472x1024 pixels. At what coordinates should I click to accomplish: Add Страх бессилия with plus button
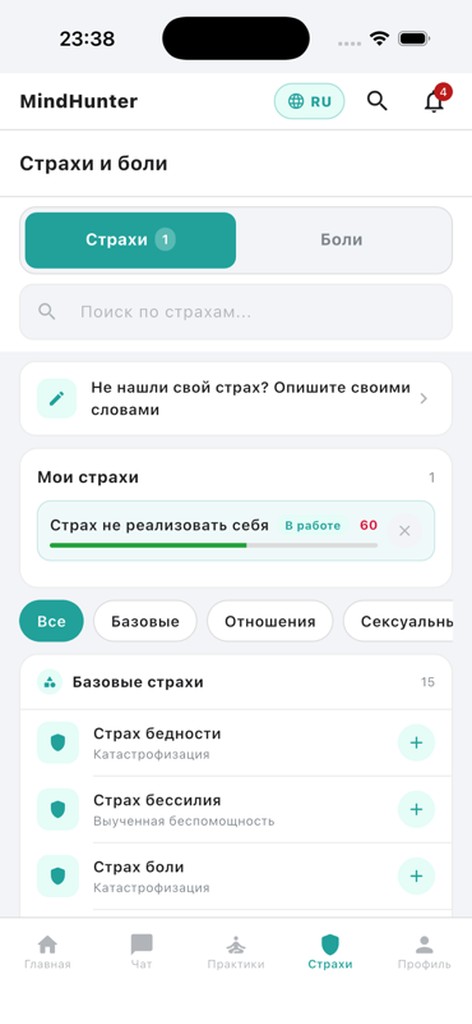(x=417, y=809)
